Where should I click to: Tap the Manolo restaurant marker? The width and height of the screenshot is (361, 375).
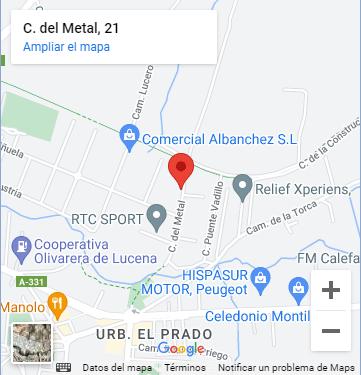[x=57, y=306]
